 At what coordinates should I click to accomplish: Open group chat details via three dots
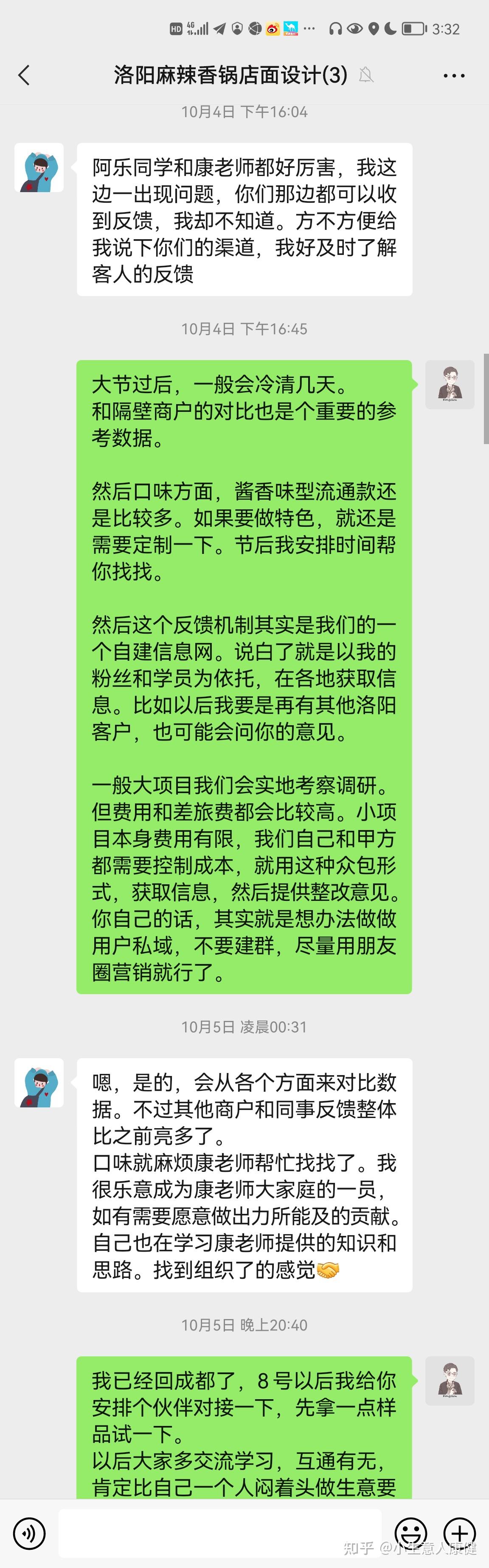pos(454,75)
